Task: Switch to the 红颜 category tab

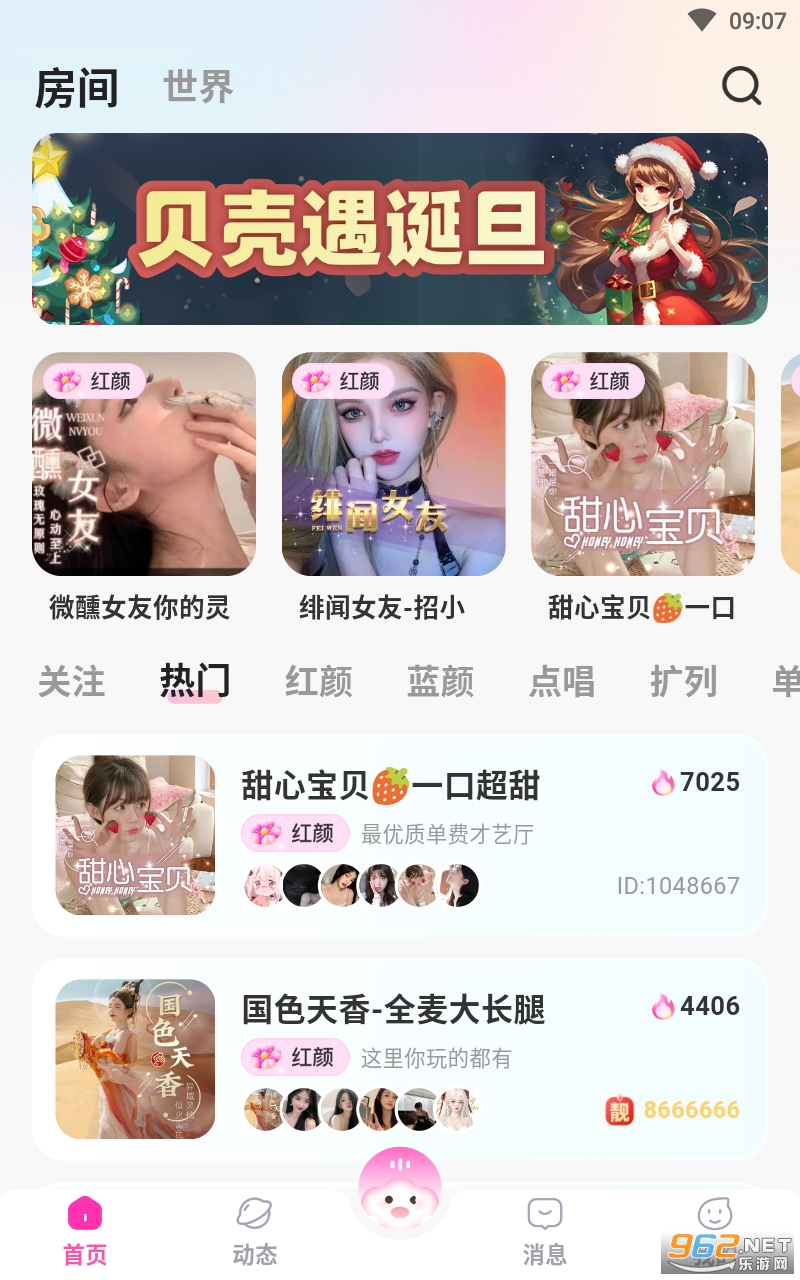Action: pos(319,682)
